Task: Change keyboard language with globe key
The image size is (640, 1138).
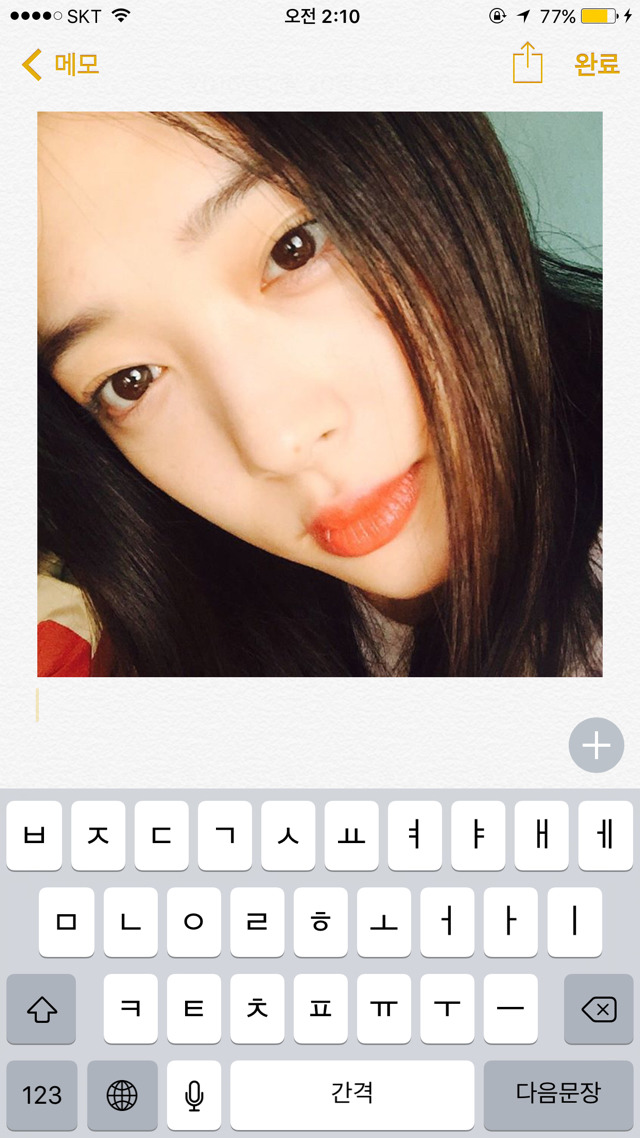Action: tap(122, 1094)
